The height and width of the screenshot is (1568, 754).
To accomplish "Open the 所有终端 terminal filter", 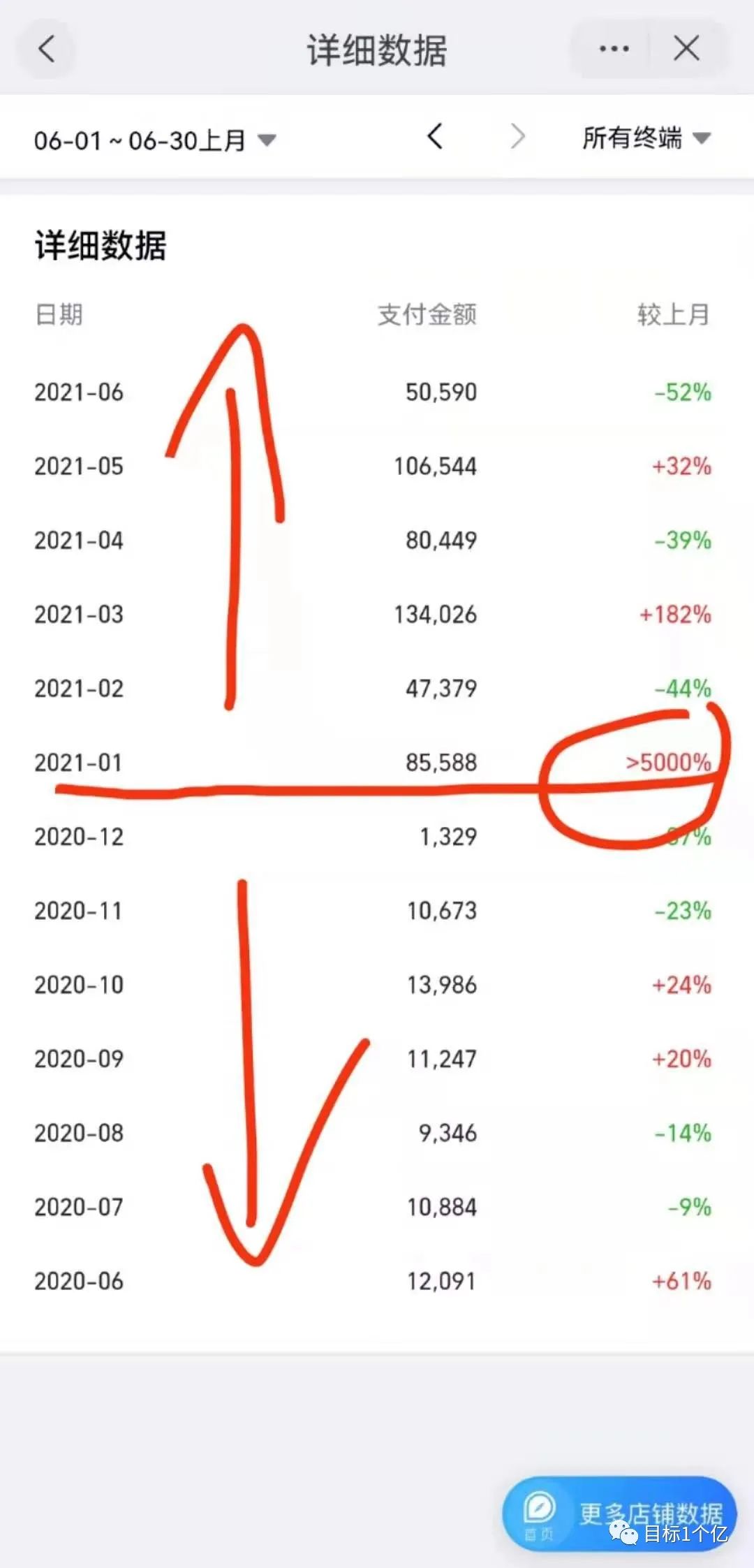I will pyautogui.click(x=646, y=138).
